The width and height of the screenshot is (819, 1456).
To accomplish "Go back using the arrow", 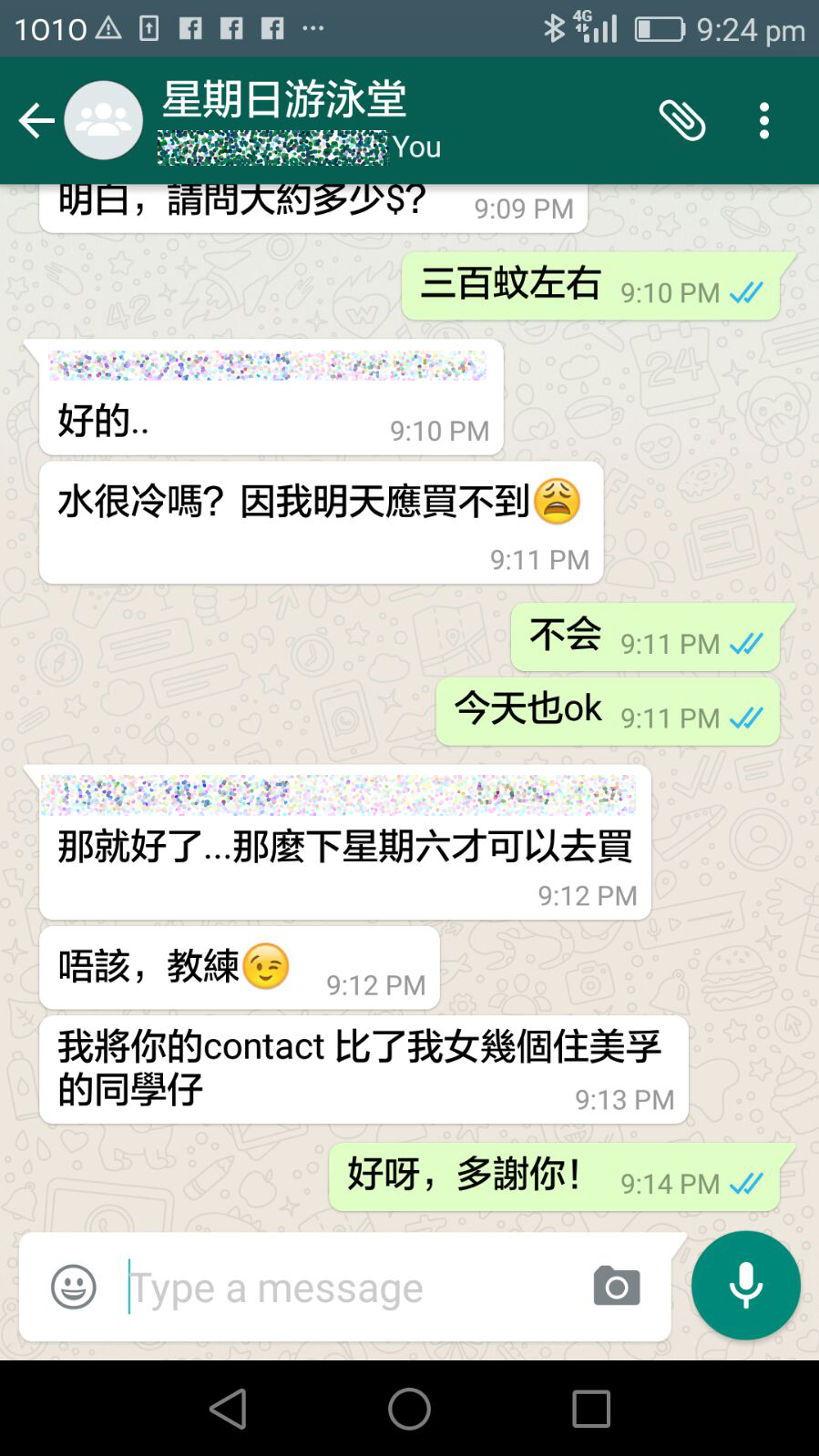I will (36, 121).
